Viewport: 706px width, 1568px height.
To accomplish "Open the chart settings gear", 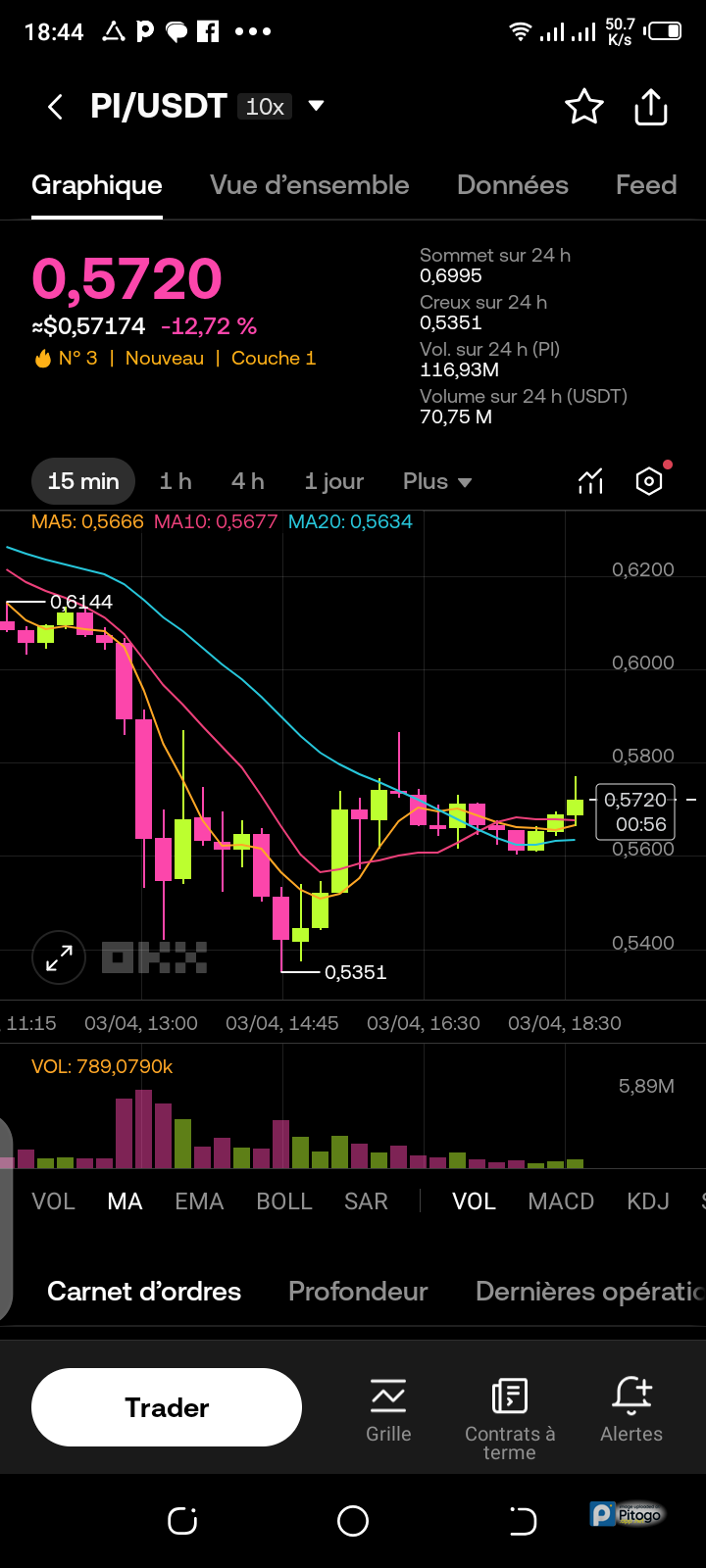I will pyautogui.click(x=649, y=481).
